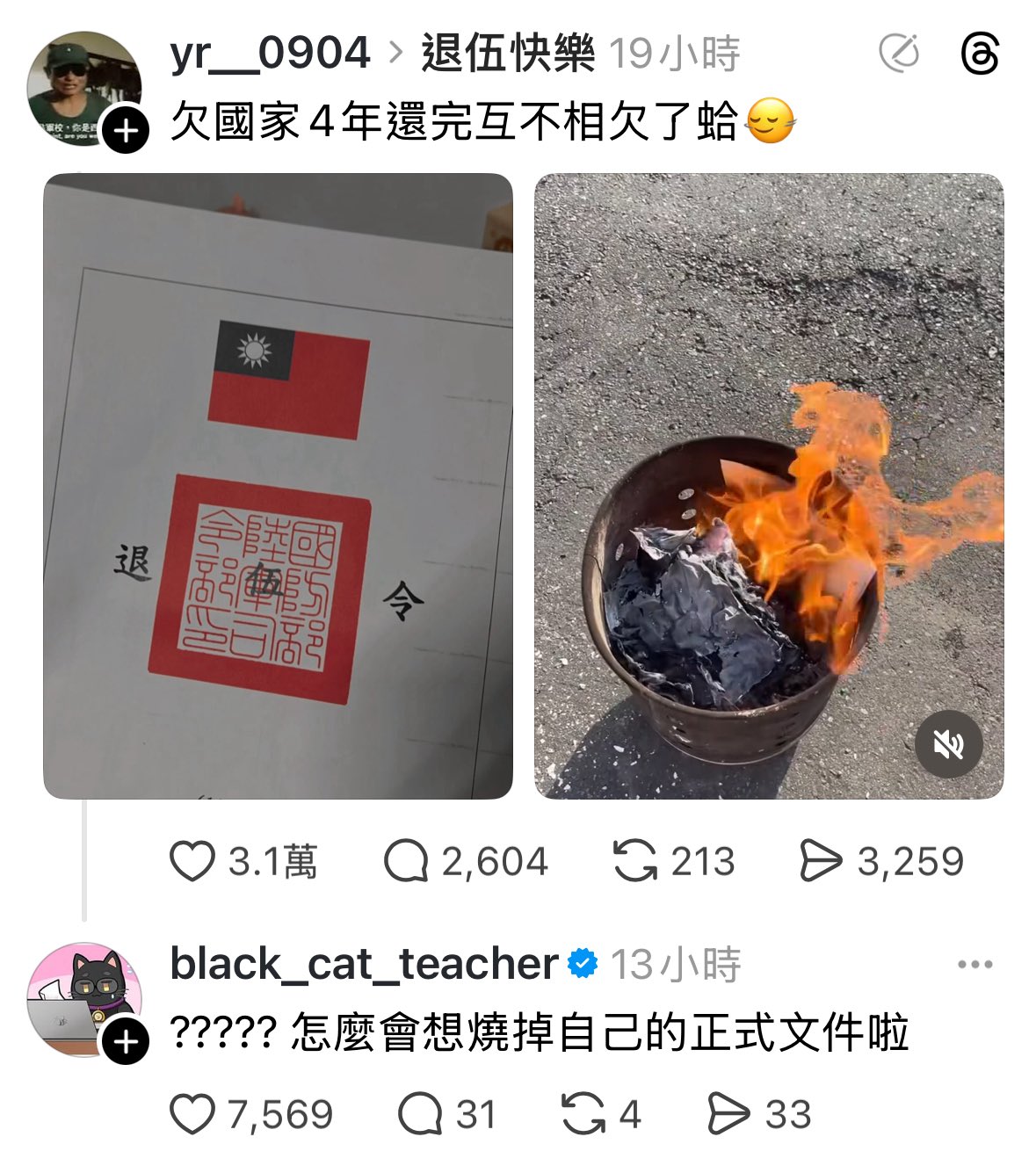Reply to black_cat_teacher's comment

click(420, 1115)
